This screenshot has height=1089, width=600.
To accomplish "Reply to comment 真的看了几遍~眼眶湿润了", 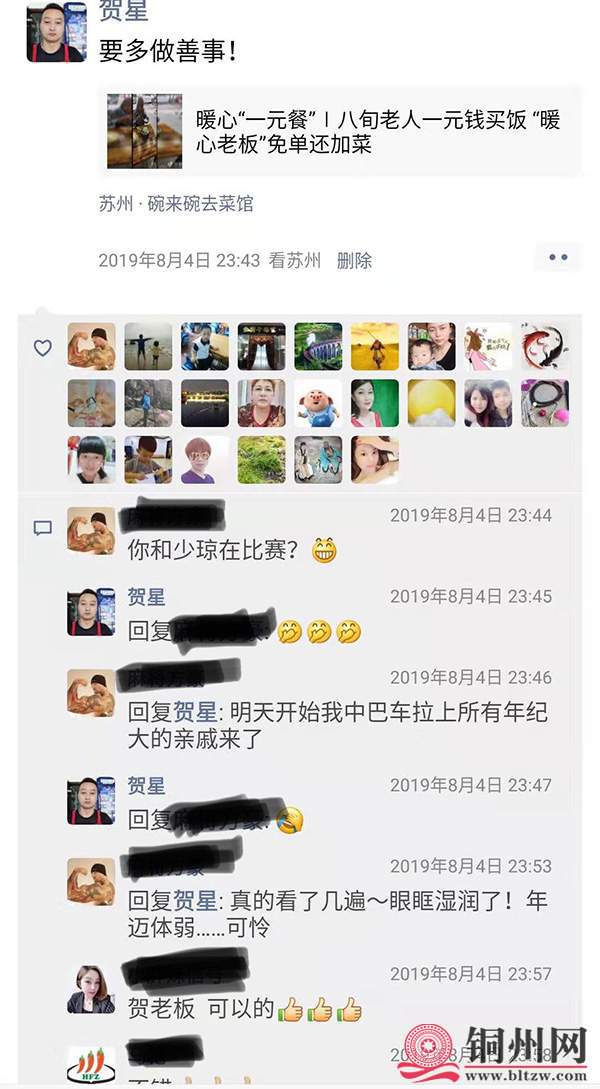I will point(340,913).
